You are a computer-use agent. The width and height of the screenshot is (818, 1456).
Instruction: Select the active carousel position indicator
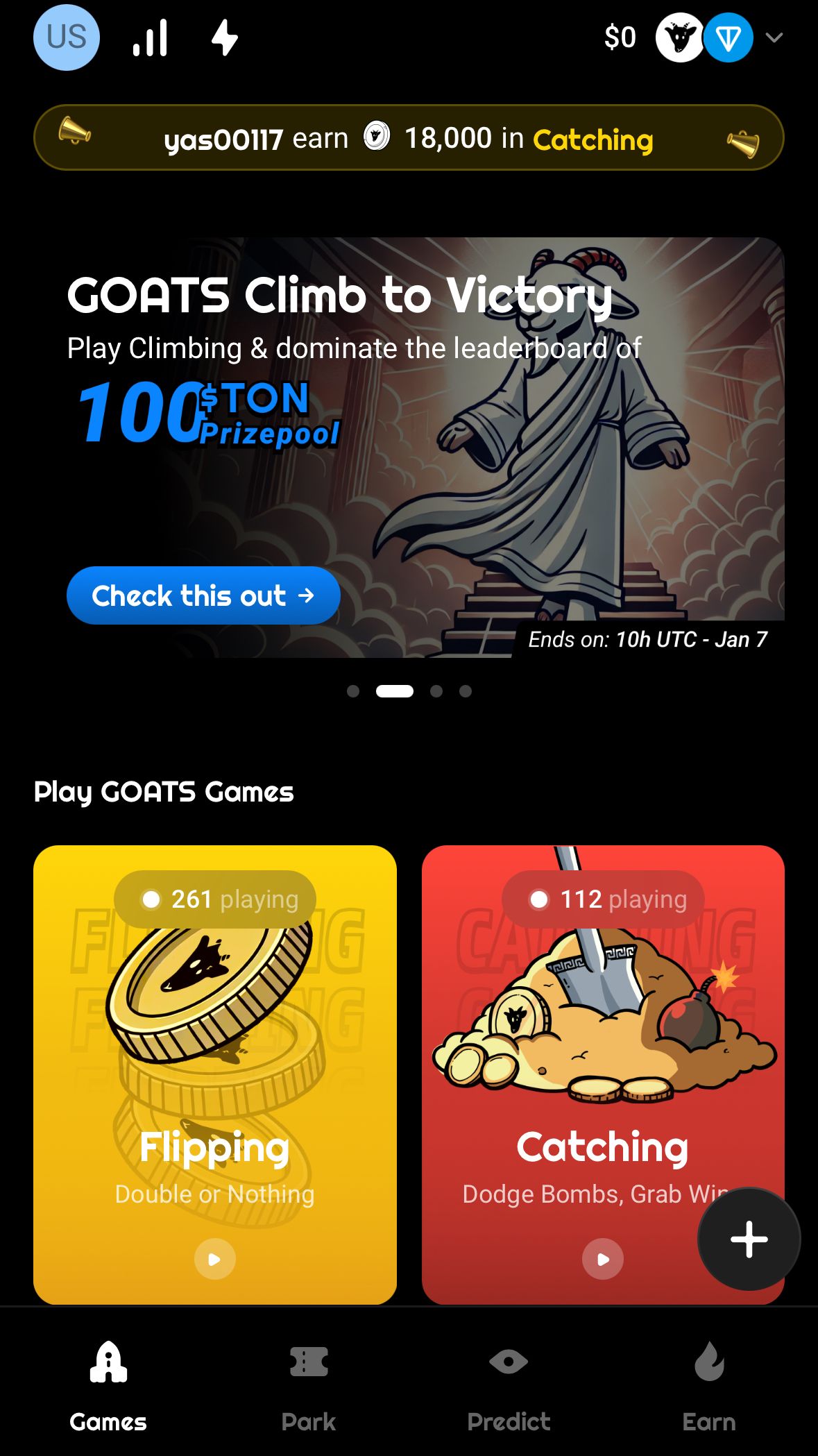(x=395, y=691)
